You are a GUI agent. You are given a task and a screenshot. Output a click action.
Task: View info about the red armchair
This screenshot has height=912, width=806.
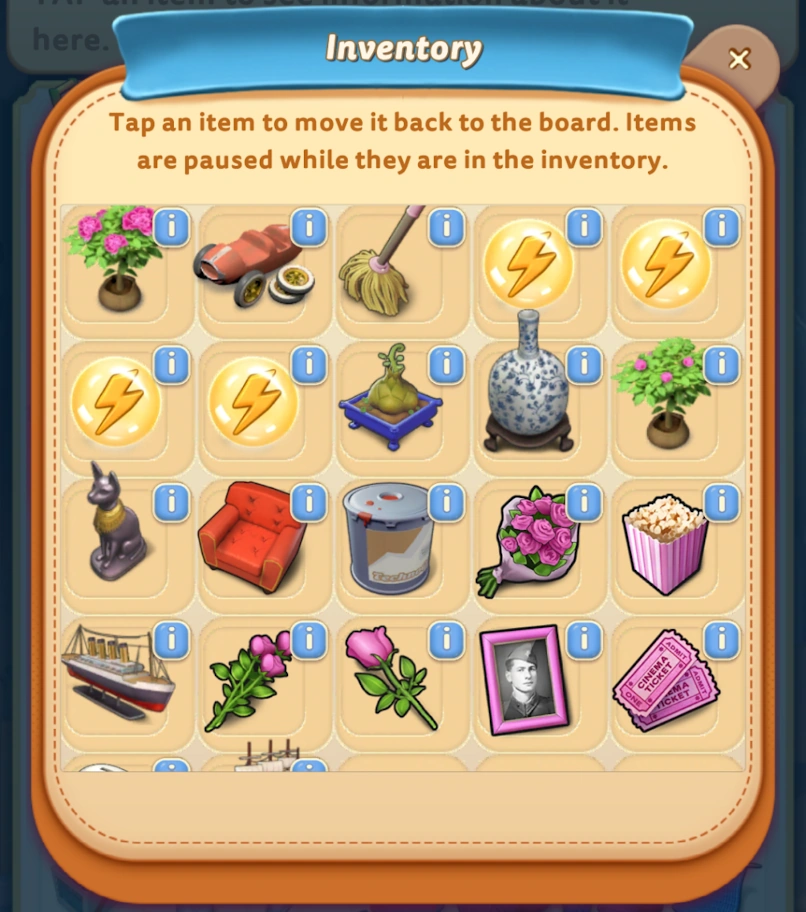[x=309, y=502]
